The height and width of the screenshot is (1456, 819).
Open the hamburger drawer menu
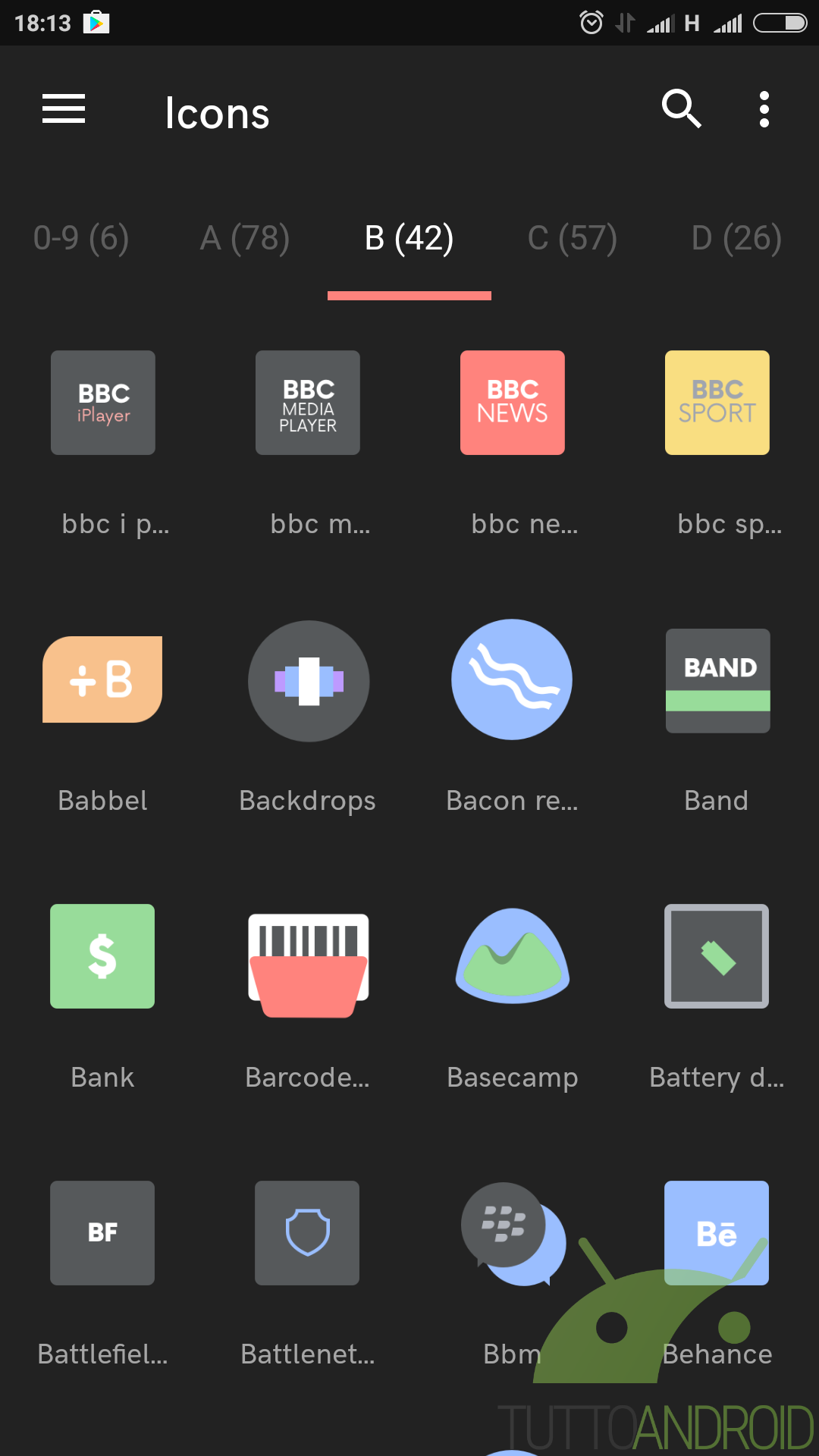pos(64,109)
